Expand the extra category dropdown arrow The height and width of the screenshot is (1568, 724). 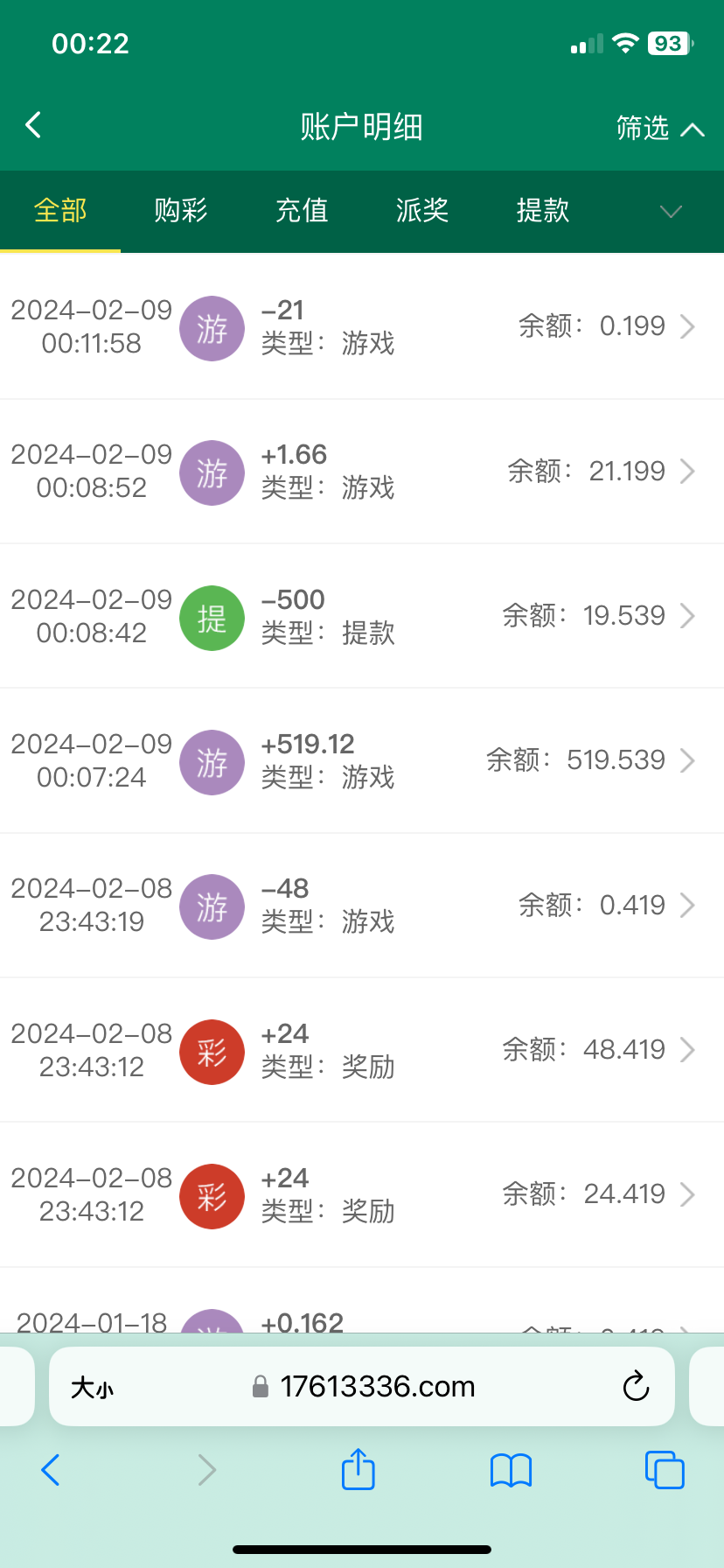(670, 212)
